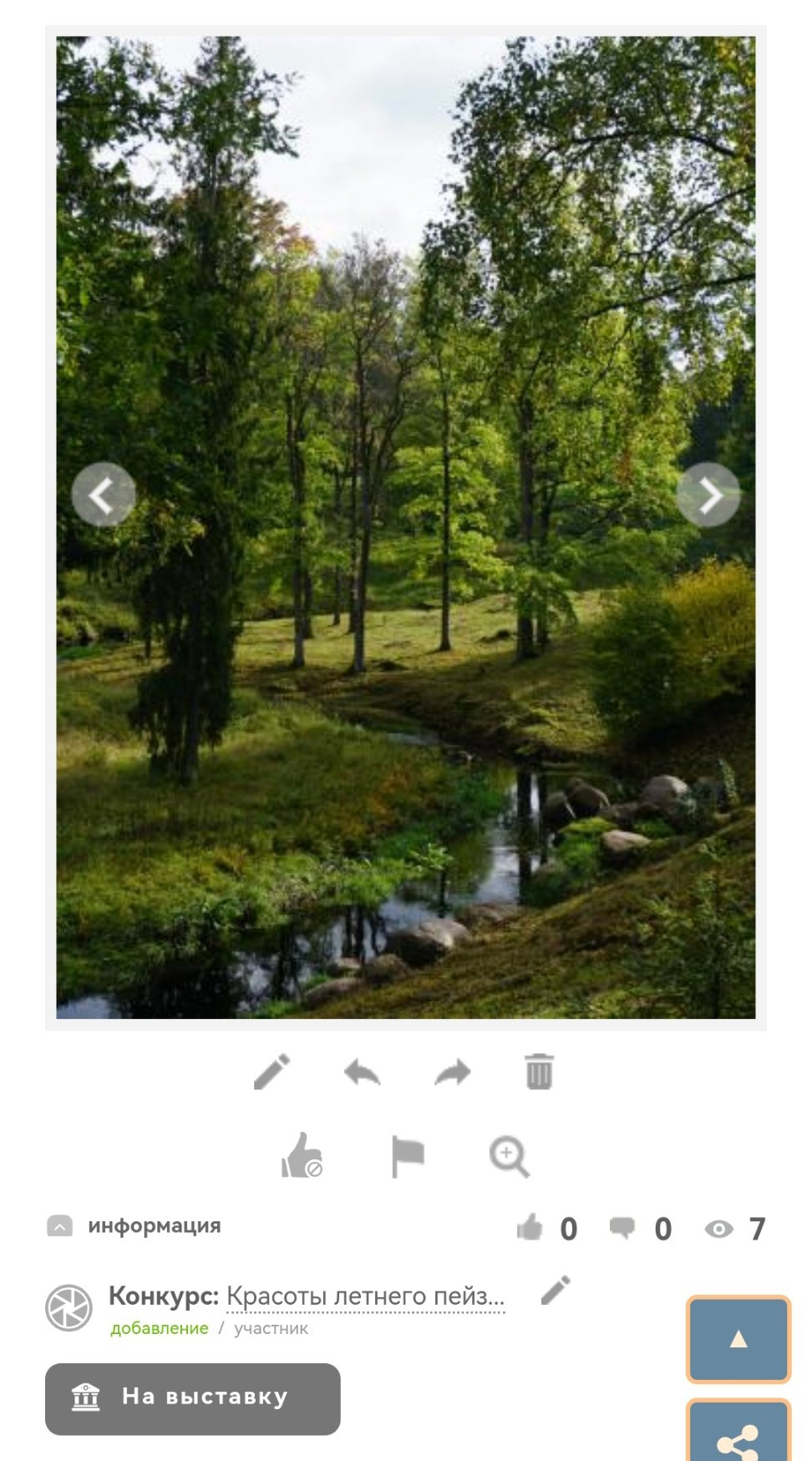Go to the next photo
The height and width of the screenshot is (1461, 812).
pos(708,495)
